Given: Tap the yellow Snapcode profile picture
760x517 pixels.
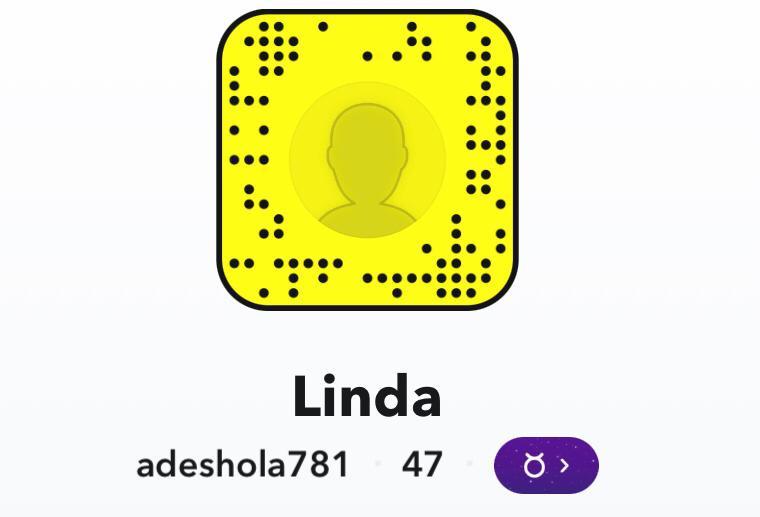Looking at the screenshot, I should tap(368, 160).
